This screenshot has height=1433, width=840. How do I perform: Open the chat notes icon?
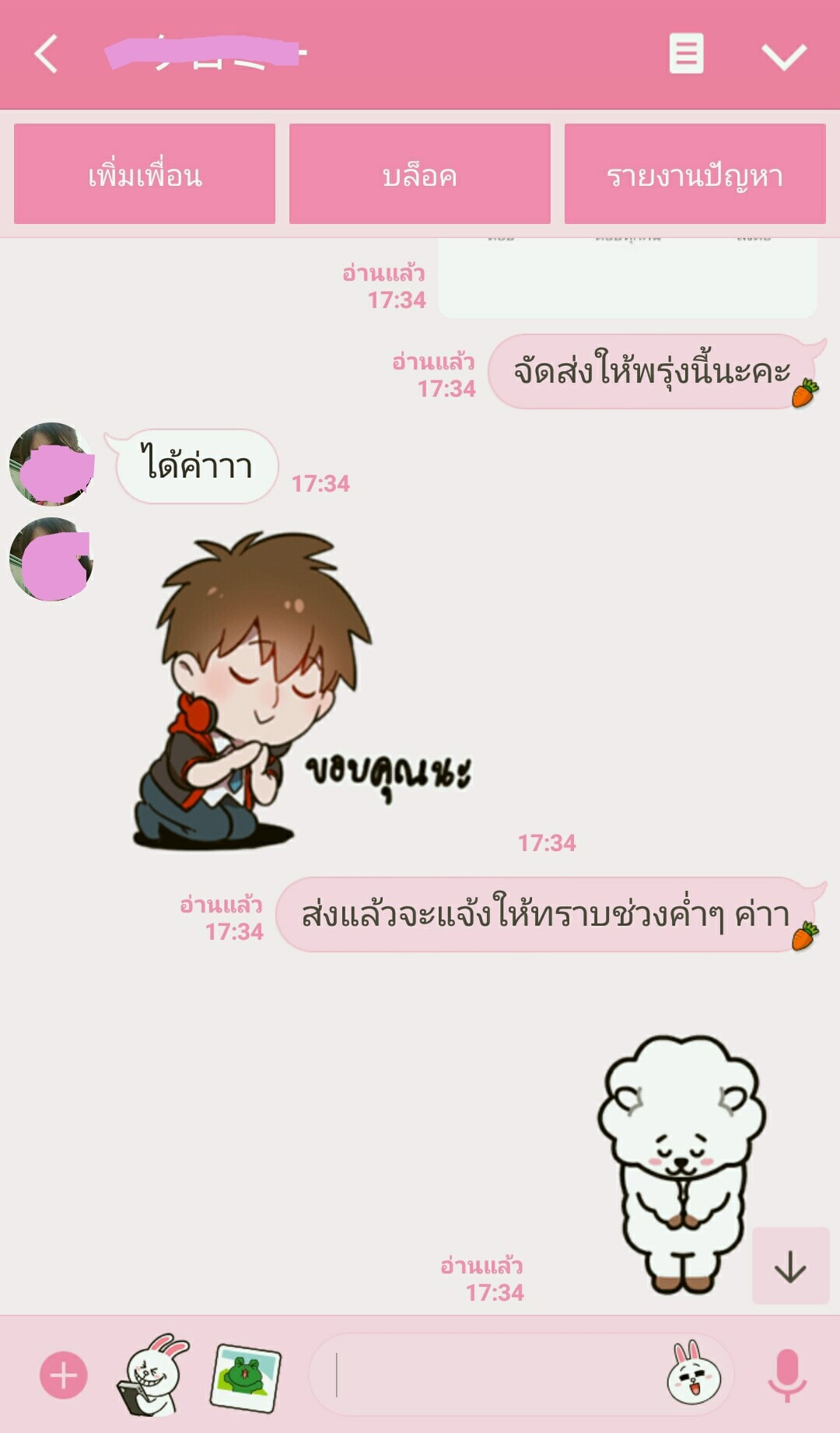point(686,54)
